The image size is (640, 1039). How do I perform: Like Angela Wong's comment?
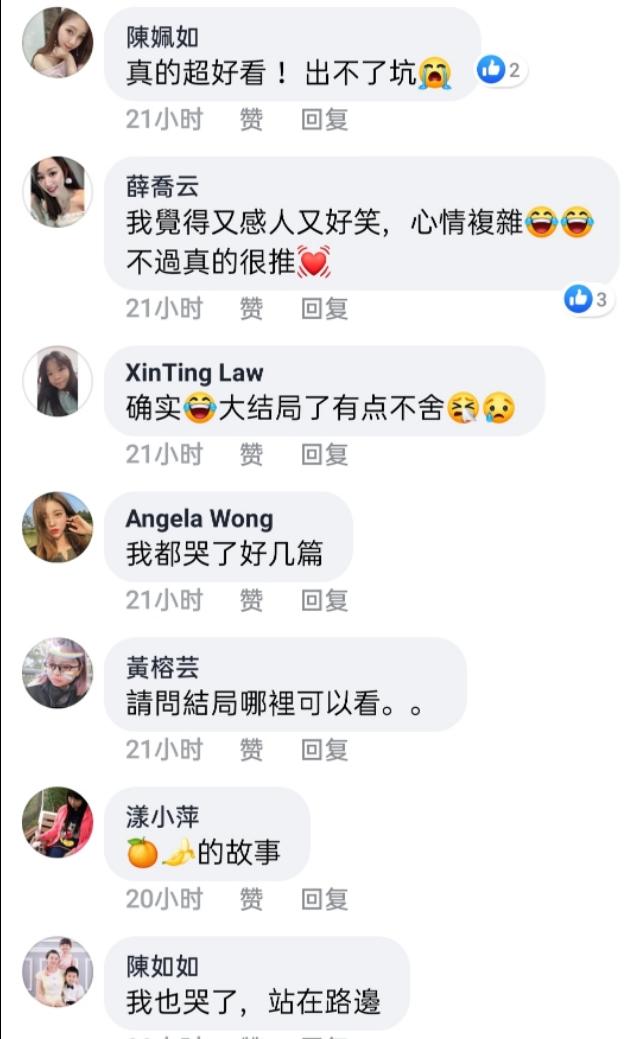tap(251, 600)
